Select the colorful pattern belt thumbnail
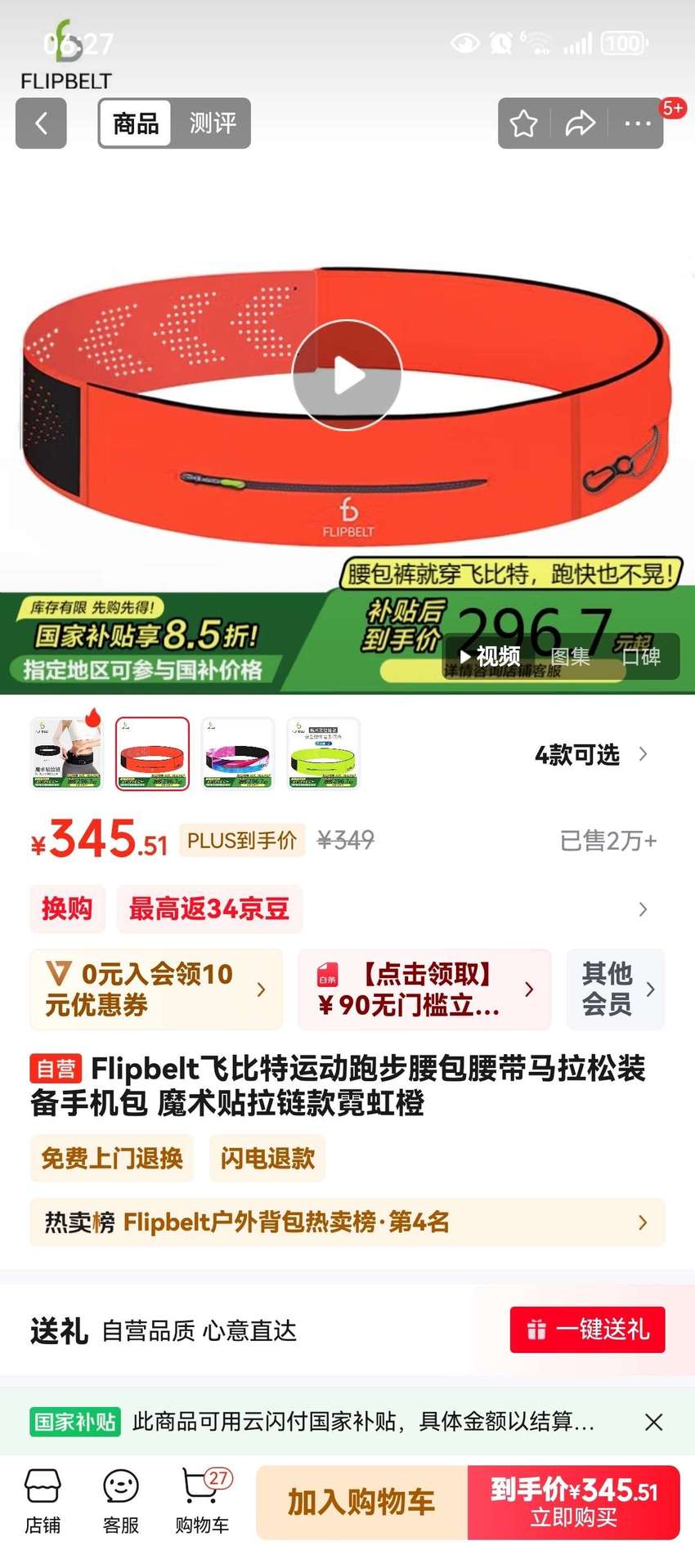 (238, 753)
